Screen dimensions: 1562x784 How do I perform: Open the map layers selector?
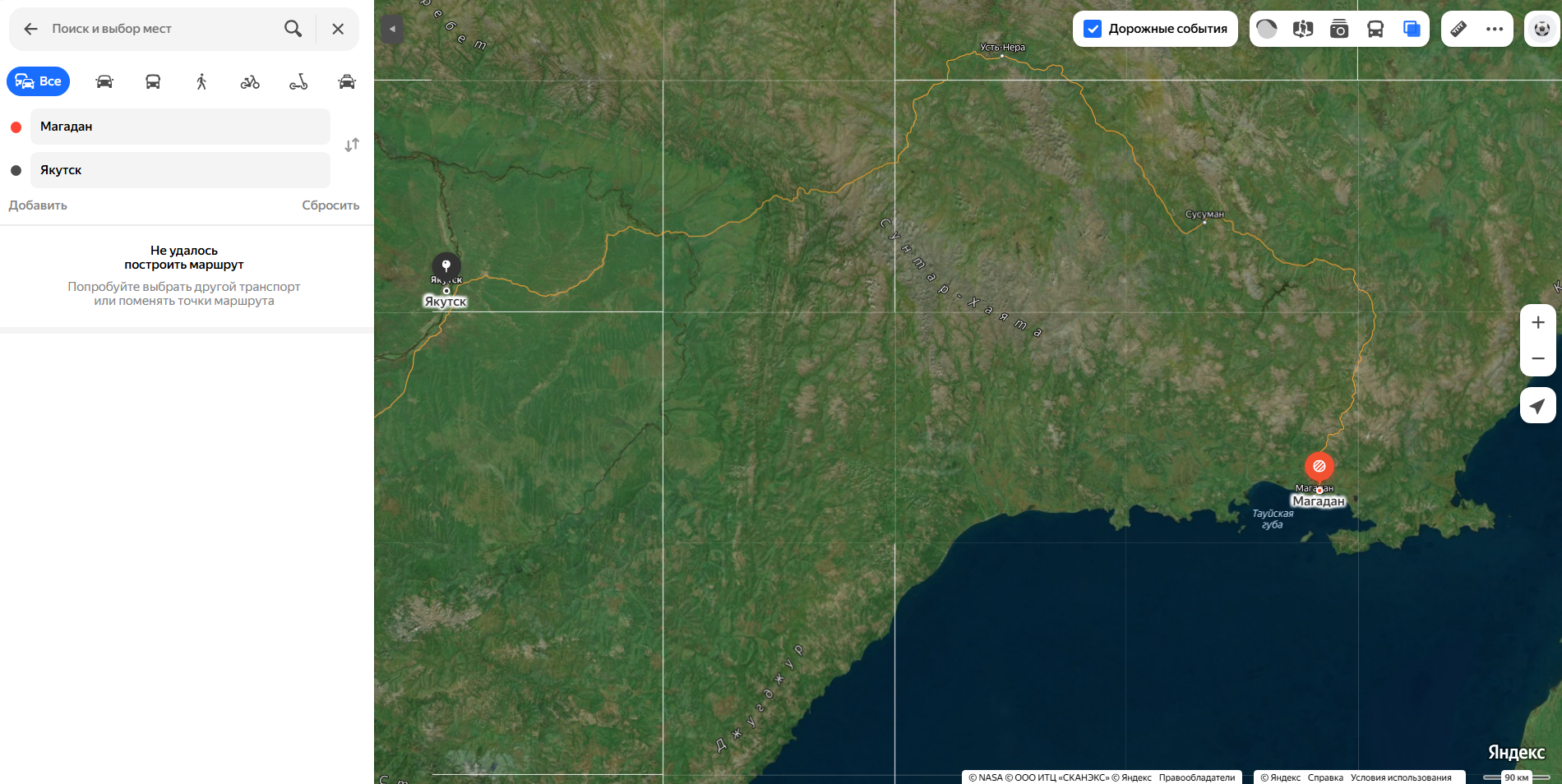coord(1412,29)
